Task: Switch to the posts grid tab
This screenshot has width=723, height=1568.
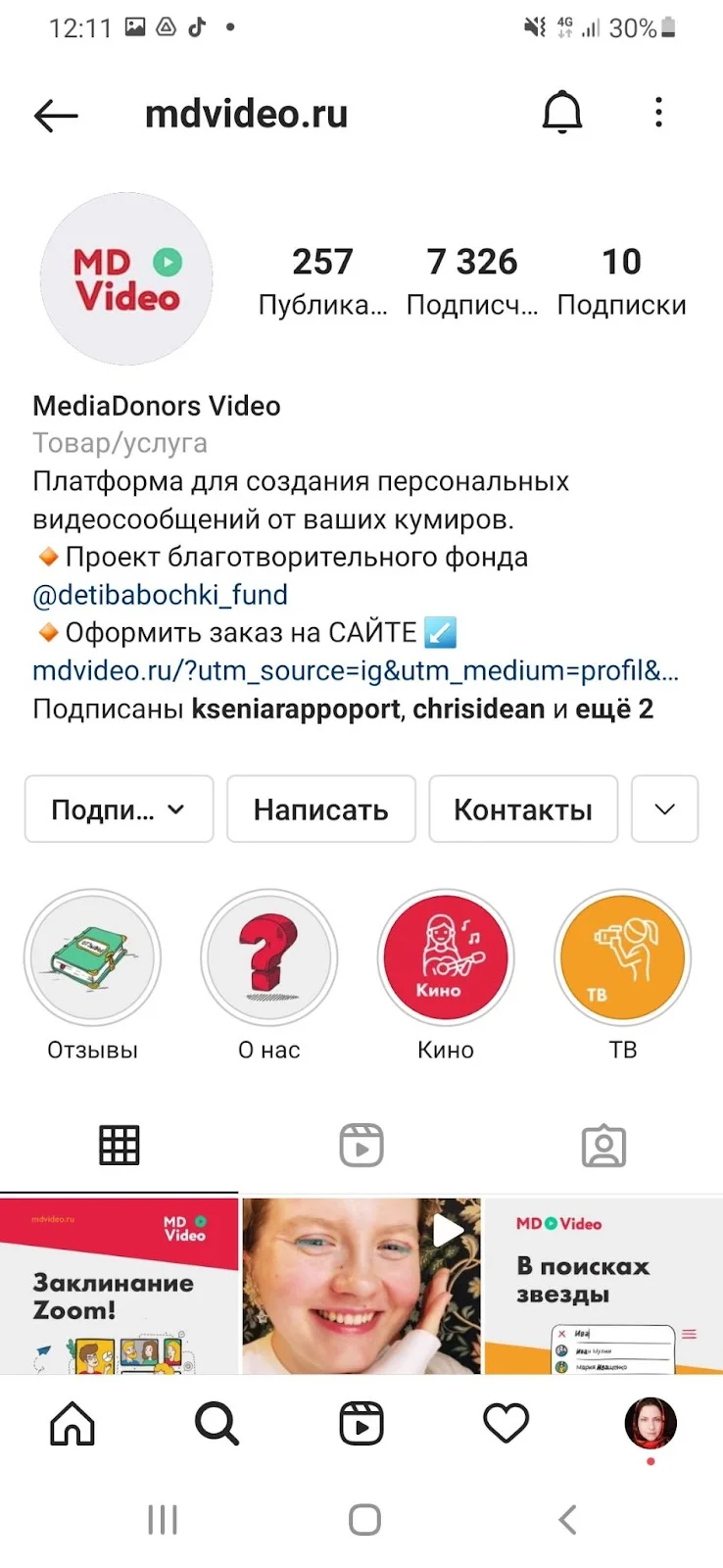Action: pos(120,1144)
